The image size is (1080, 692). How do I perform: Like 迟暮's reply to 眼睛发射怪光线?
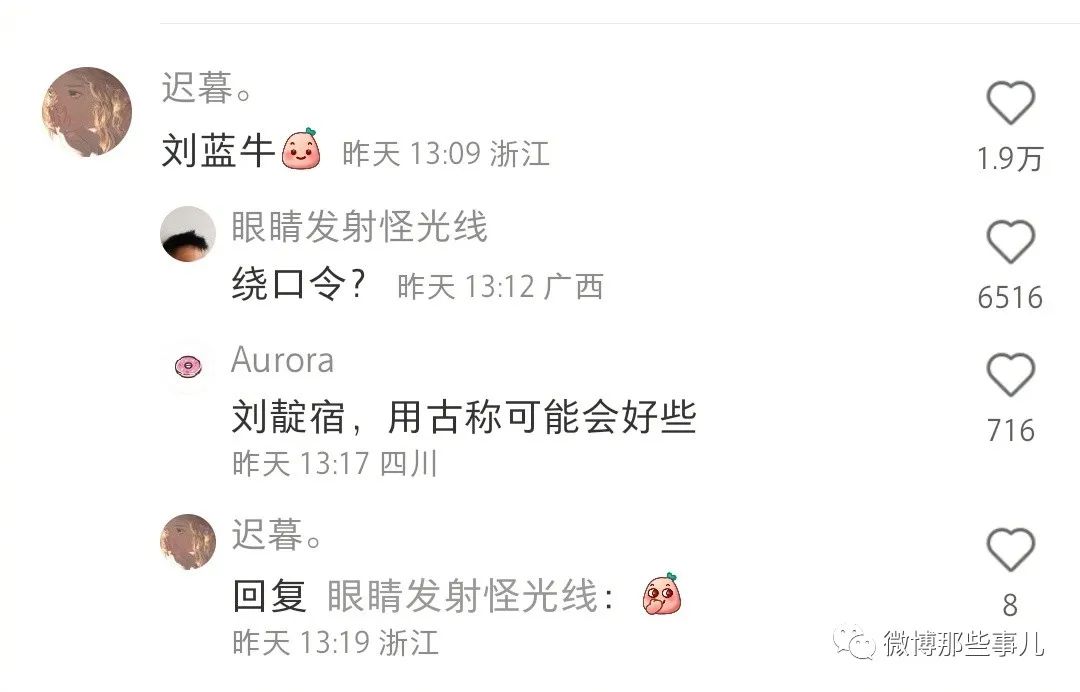point(1010,550)
